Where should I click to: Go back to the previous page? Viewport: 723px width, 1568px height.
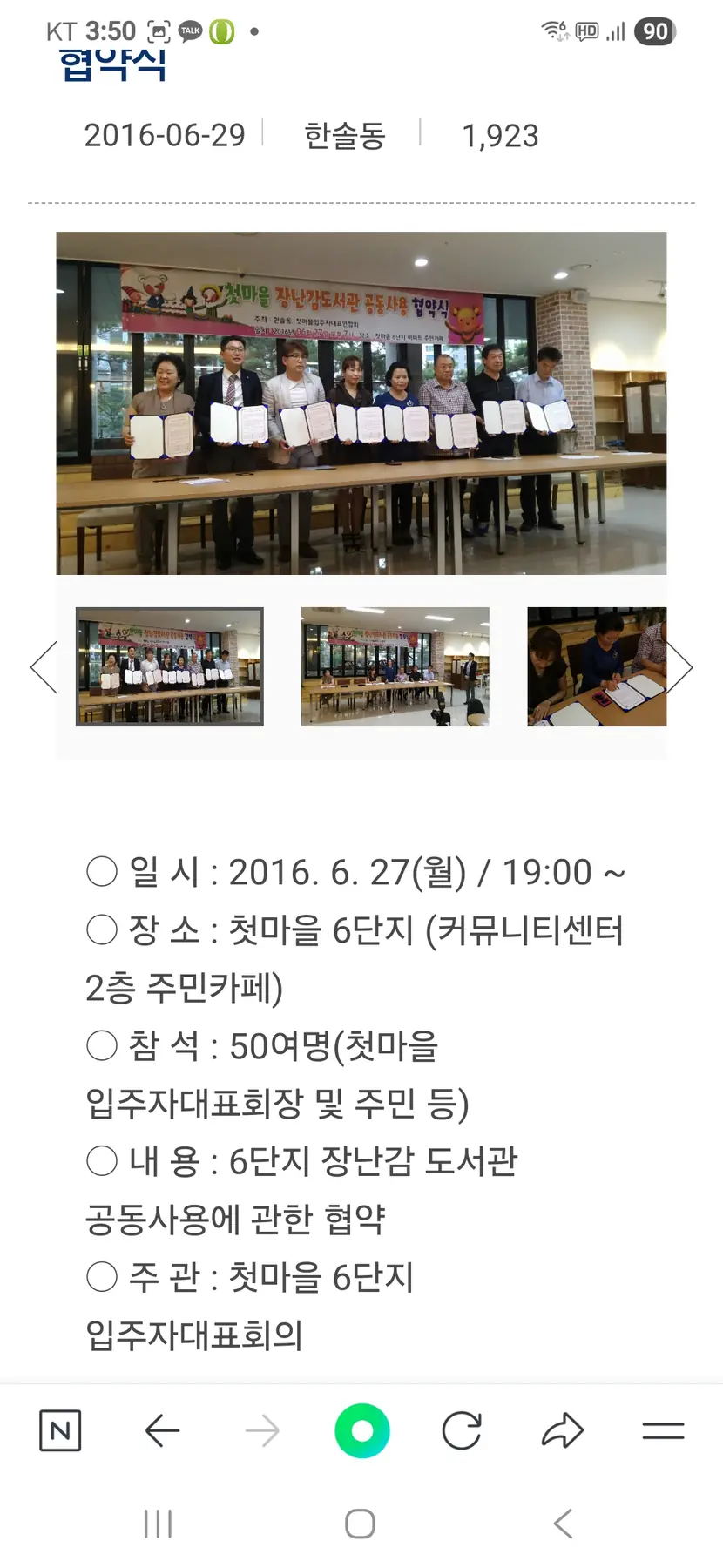coord(162,1430)
